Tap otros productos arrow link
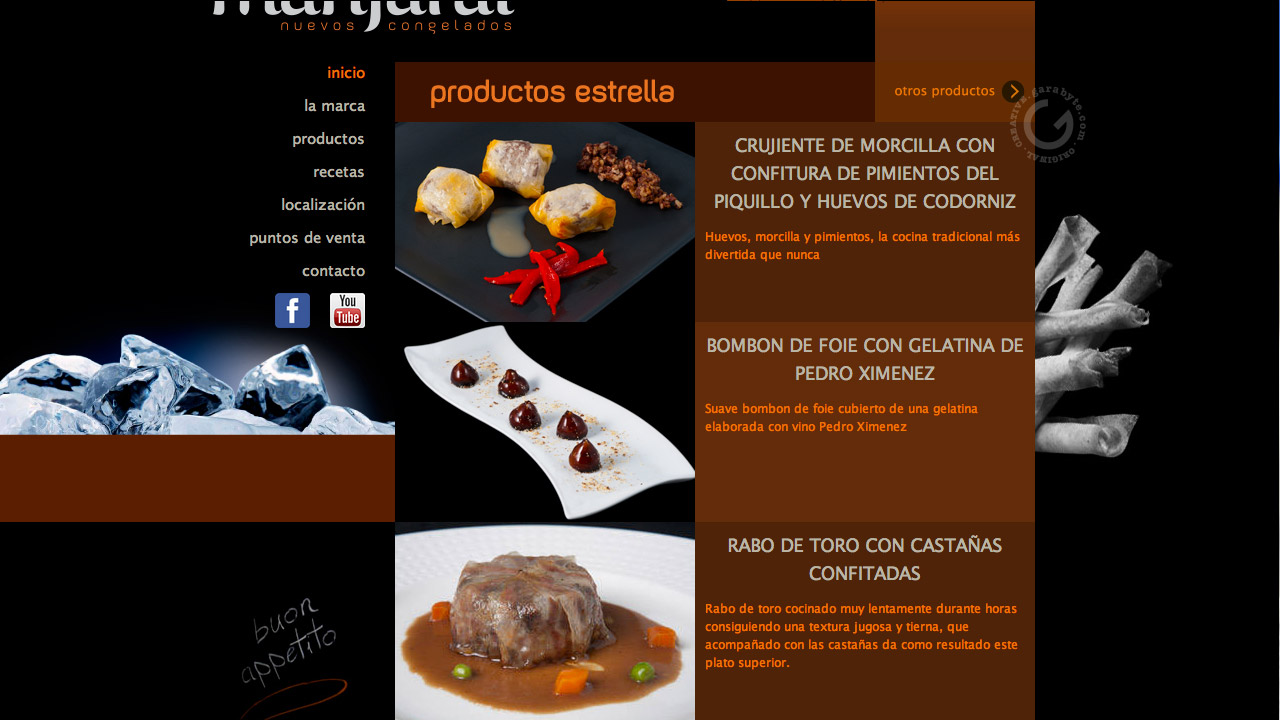This screenshot has height=720, width=1280. 1012,91
